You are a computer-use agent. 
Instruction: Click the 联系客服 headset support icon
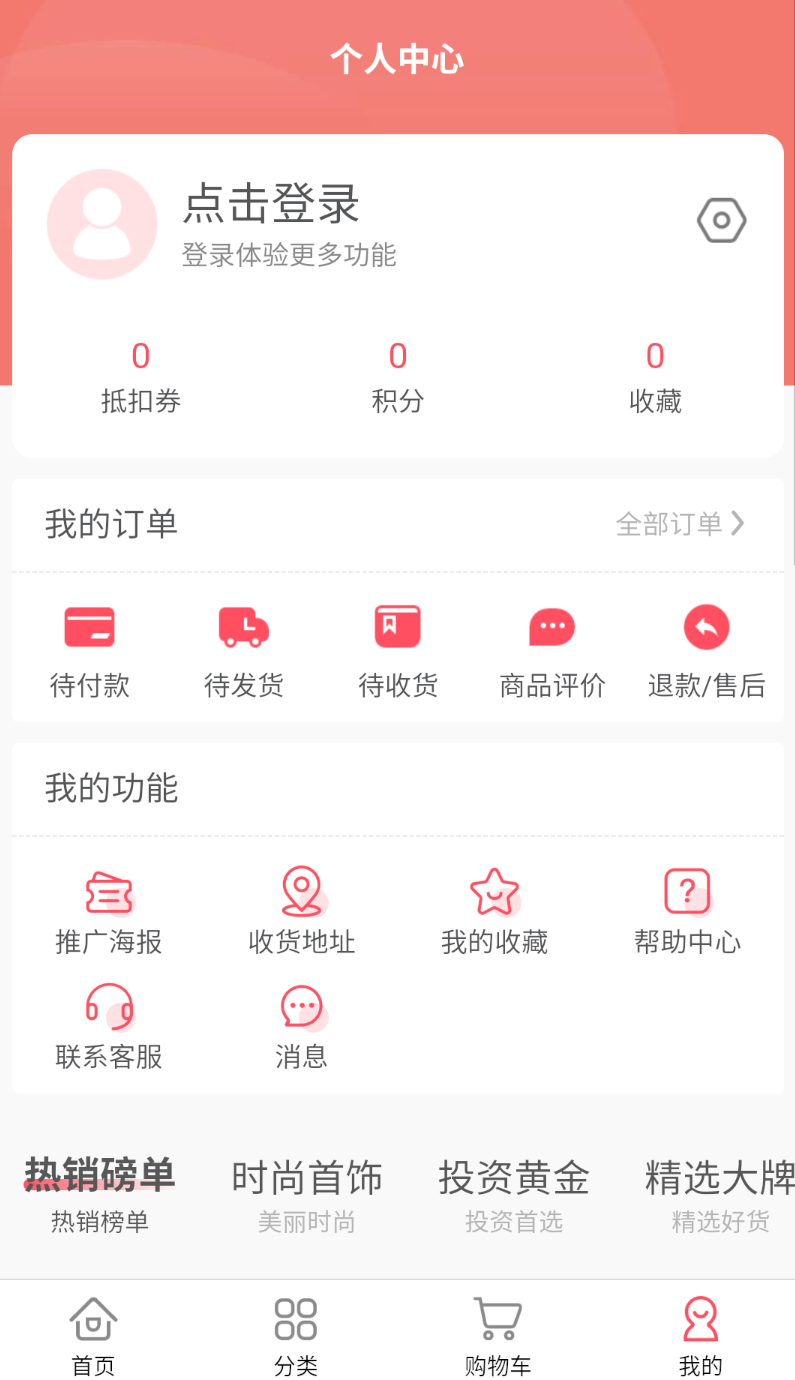[107, 1010]
